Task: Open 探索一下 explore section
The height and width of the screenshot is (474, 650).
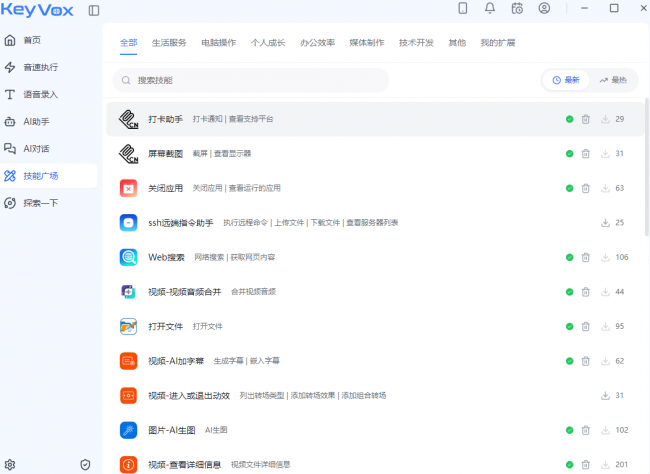Action: [40, 203]
